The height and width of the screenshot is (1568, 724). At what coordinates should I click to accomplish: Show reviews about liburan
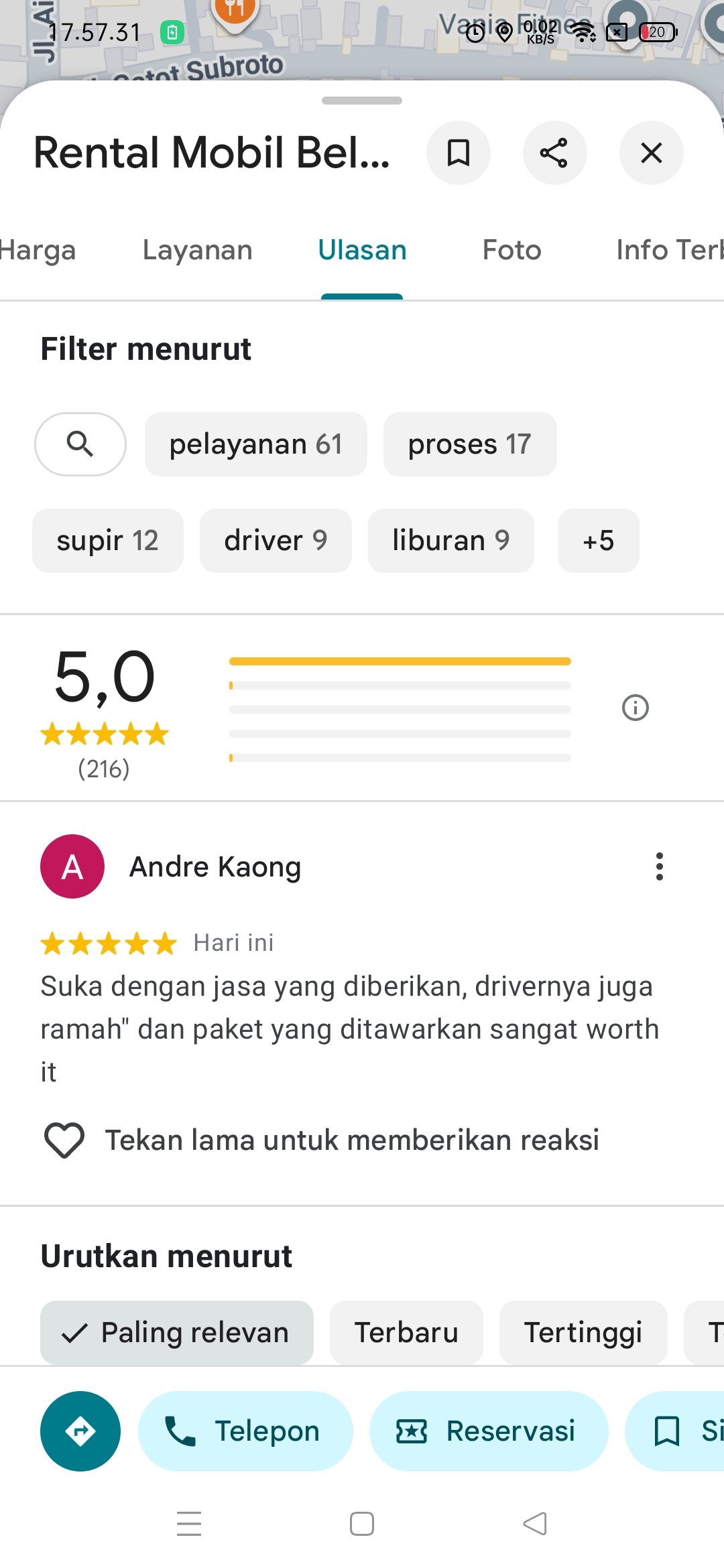[x=450, y=541]
